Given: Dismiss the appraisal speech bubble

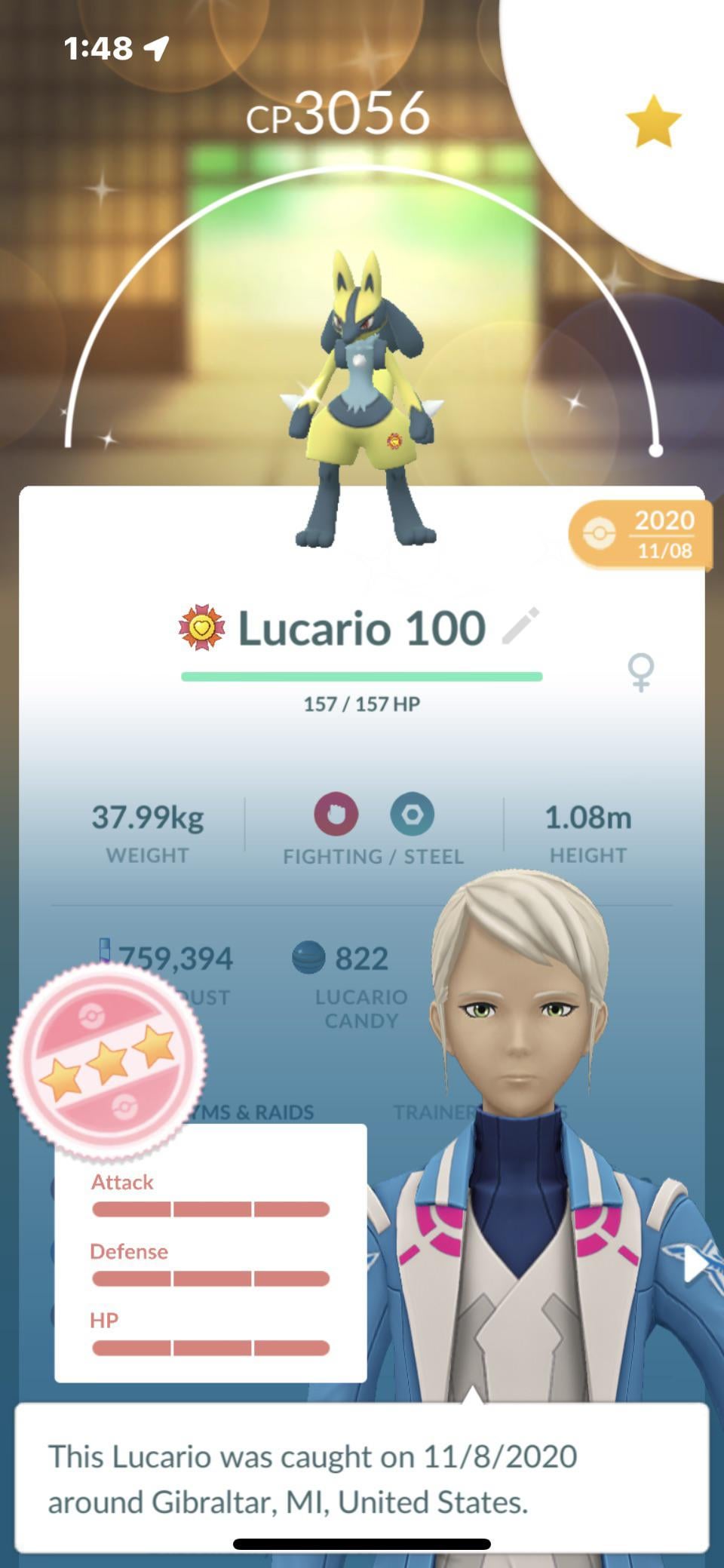Looking at the screenshot, I should point(362,1479).
